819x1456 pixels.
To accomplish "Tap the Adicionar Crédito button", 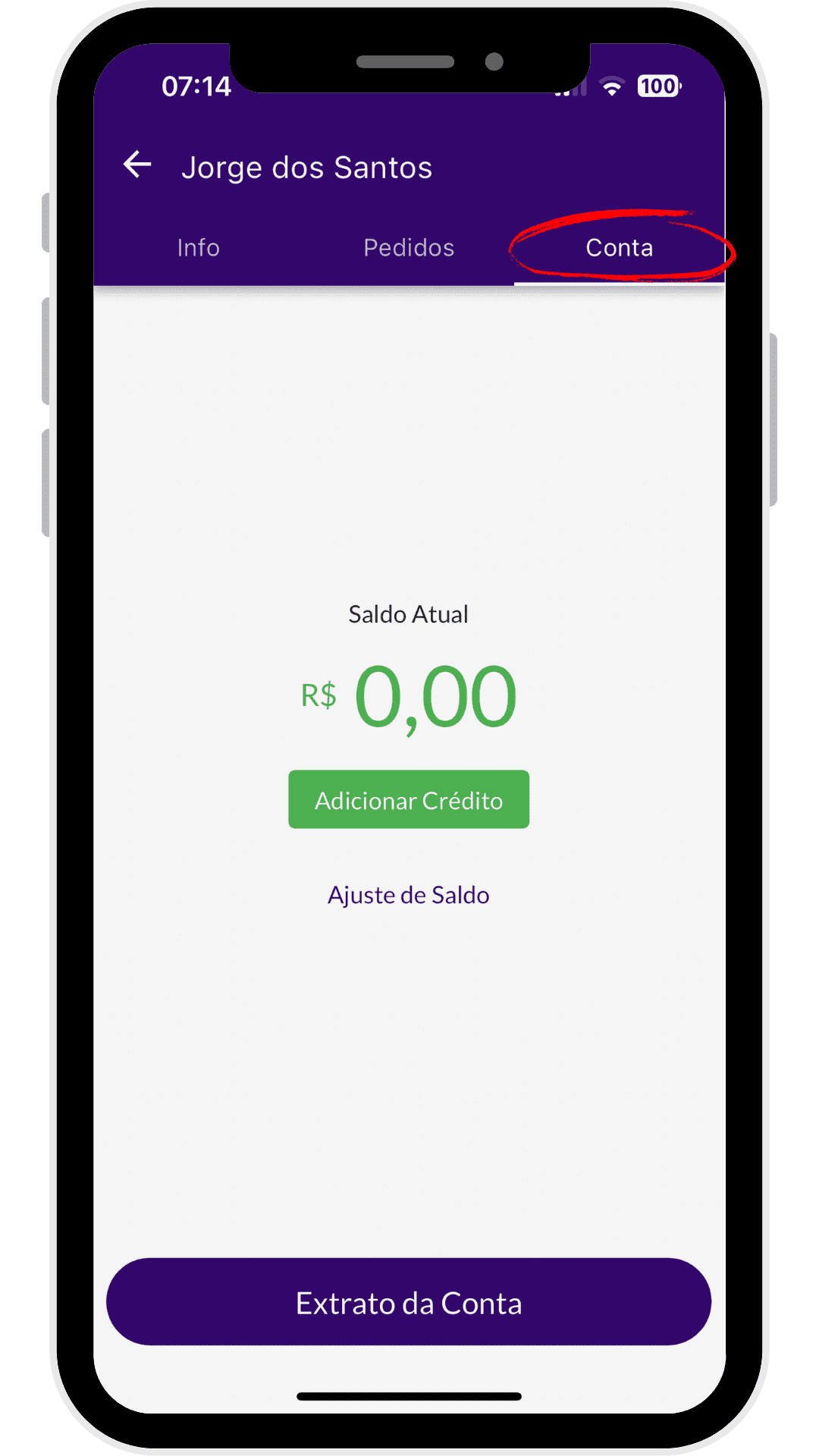I will pyautogui.click(x=409, y=800).
